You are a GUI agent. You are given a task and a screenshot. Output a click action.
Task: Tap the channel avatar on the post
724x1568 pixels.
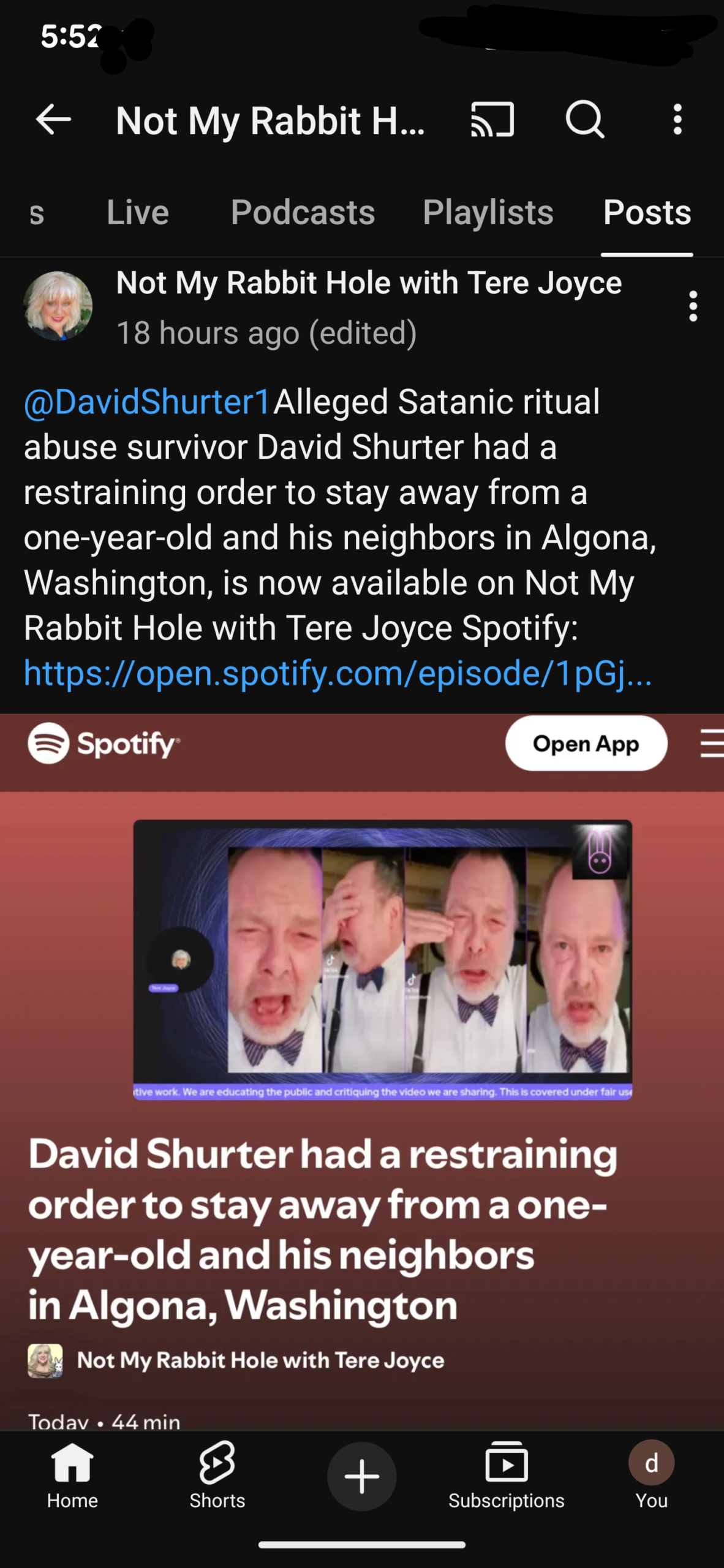pos(58,306)
